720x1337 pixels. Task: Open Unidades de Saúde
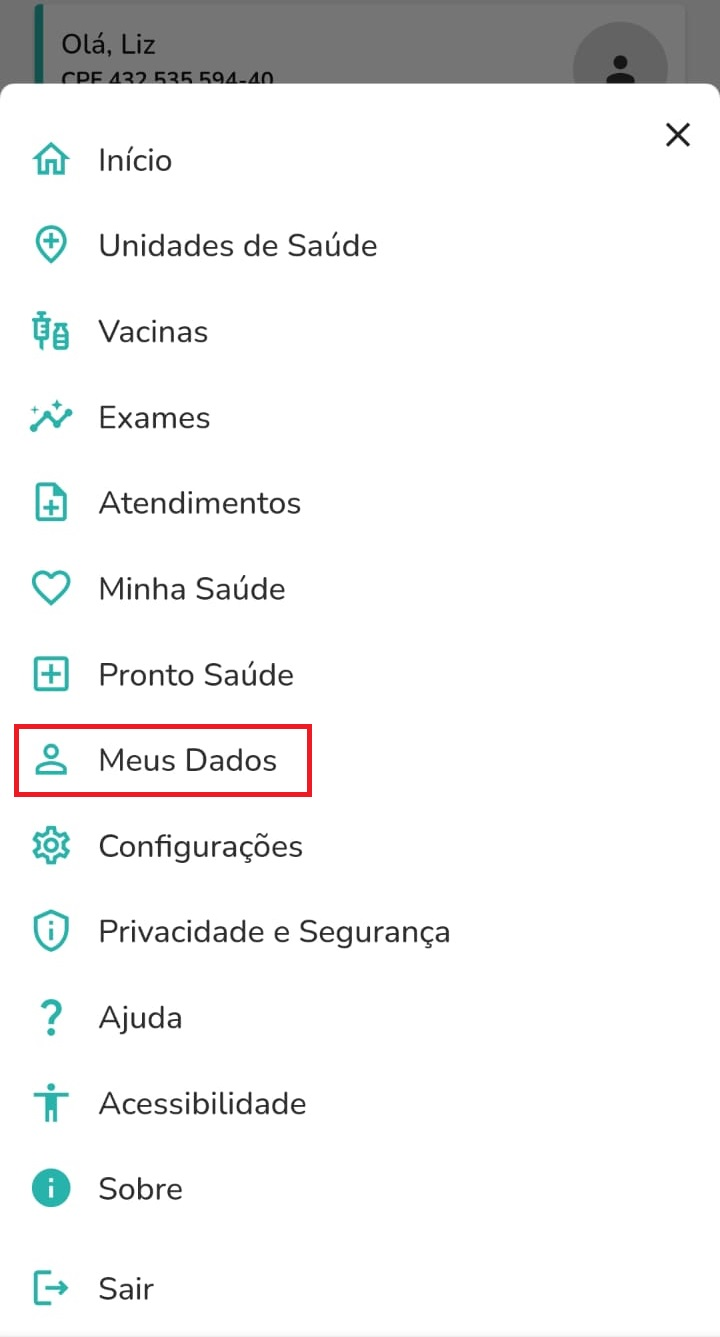pos(237,246)
